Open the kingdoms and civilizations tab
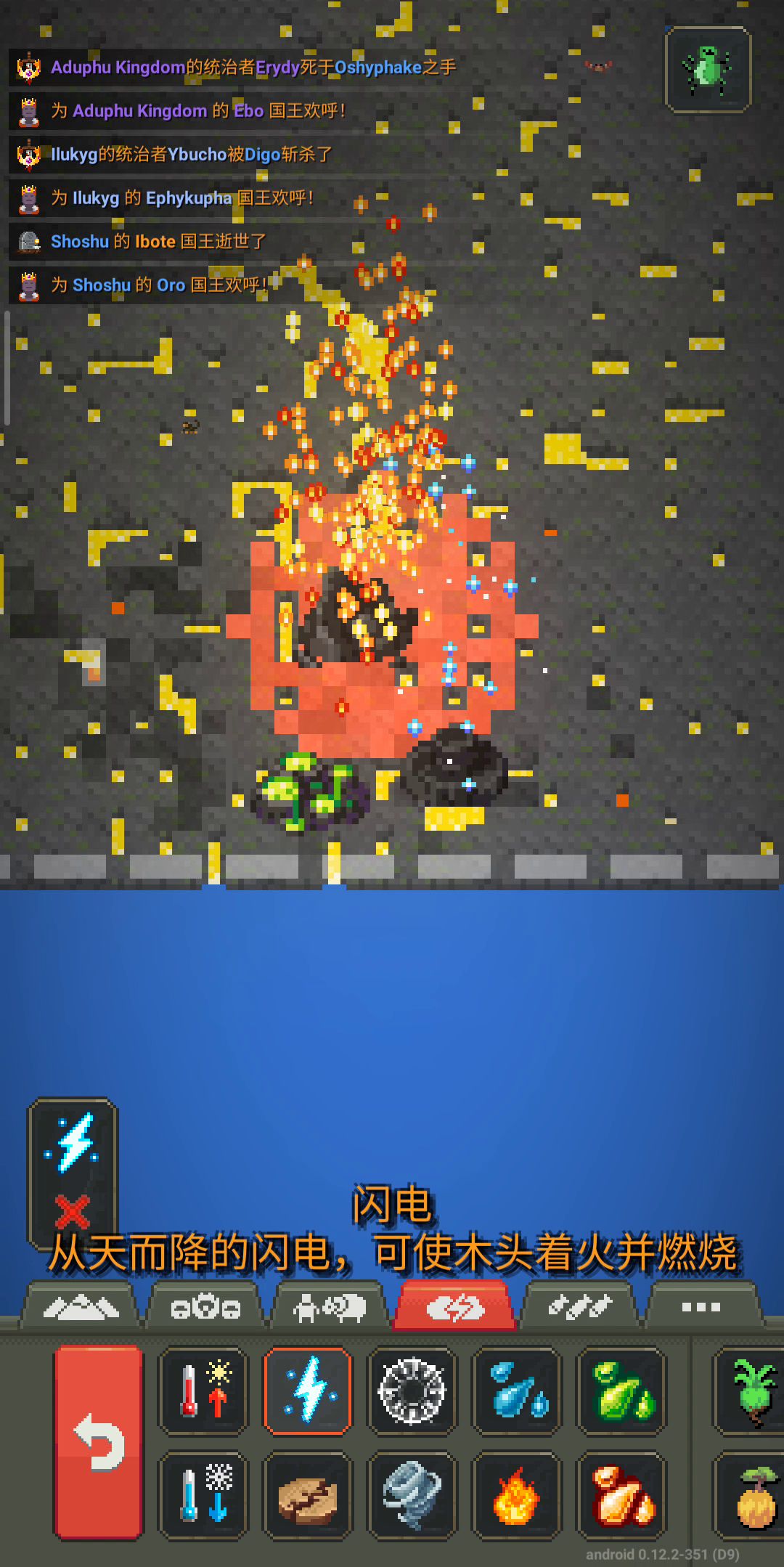 [x=205, y=1308]
